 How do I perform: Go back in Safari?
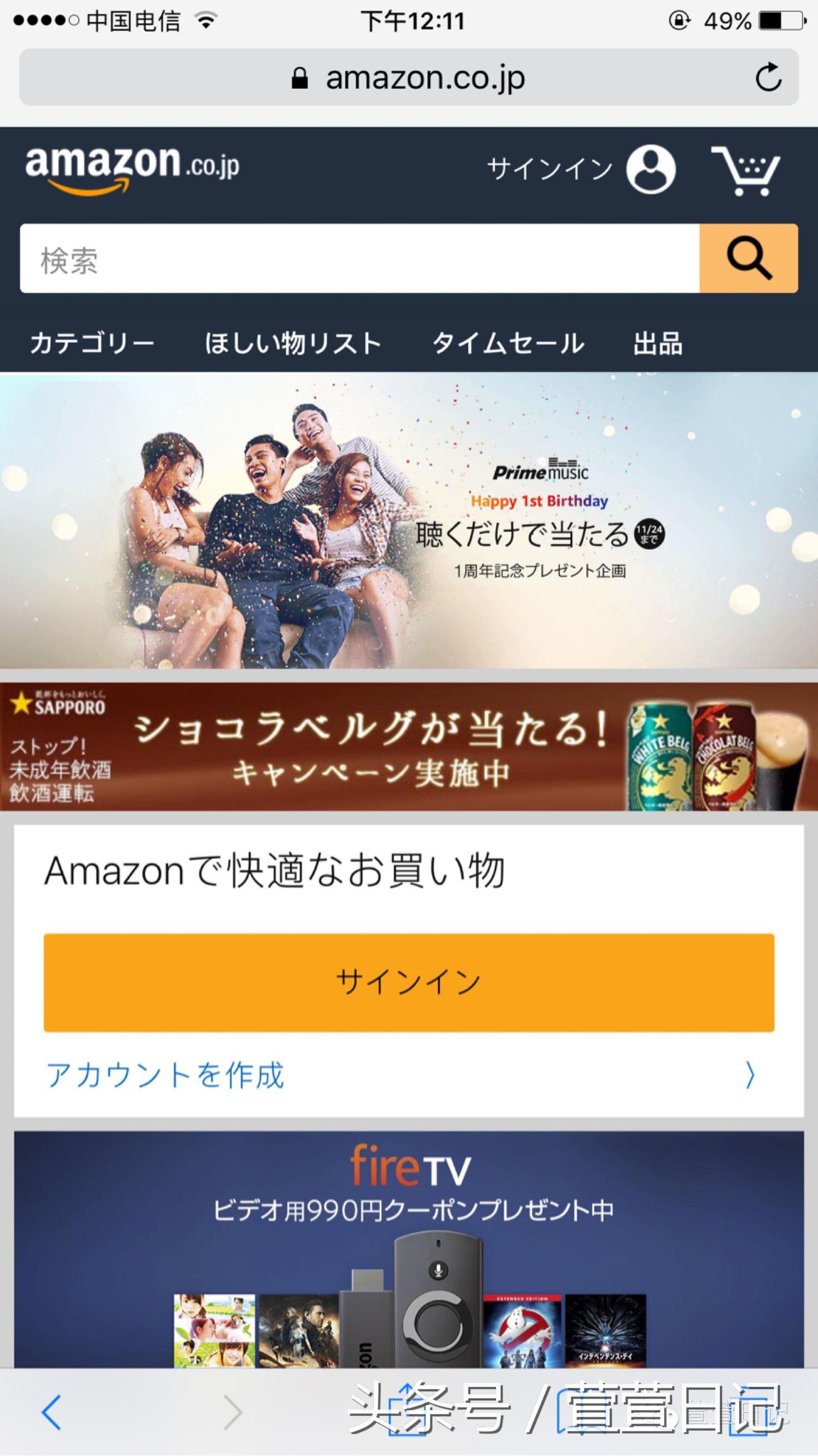point(52,1412)
